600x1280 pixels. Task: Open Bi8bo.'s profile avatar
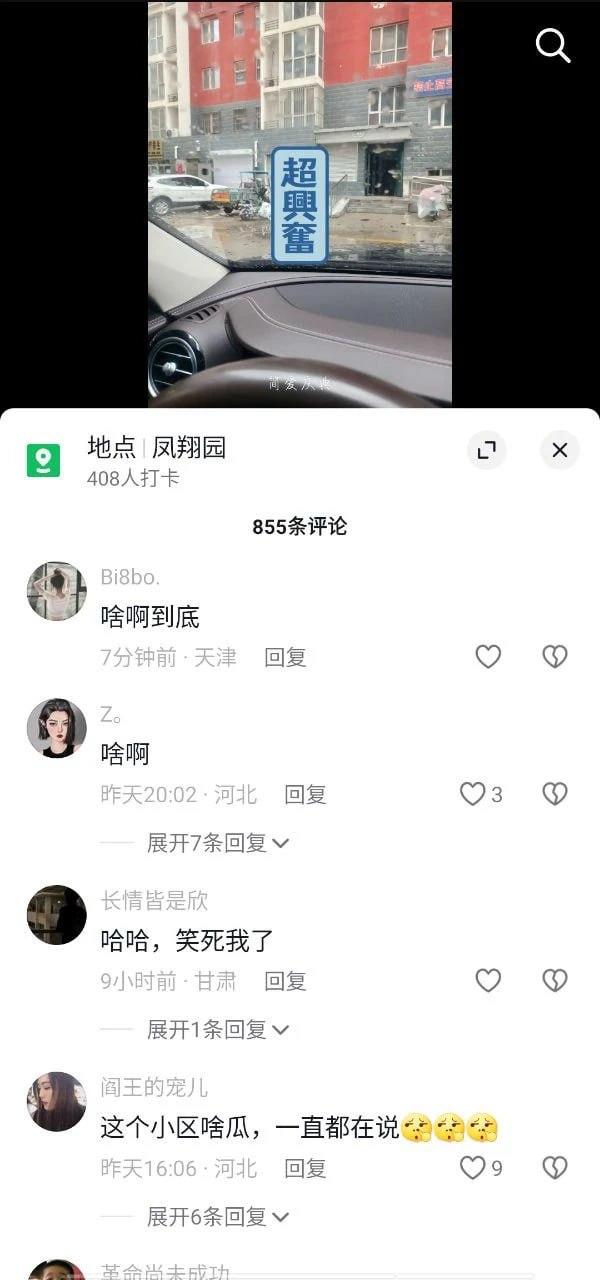coord(56,591)
